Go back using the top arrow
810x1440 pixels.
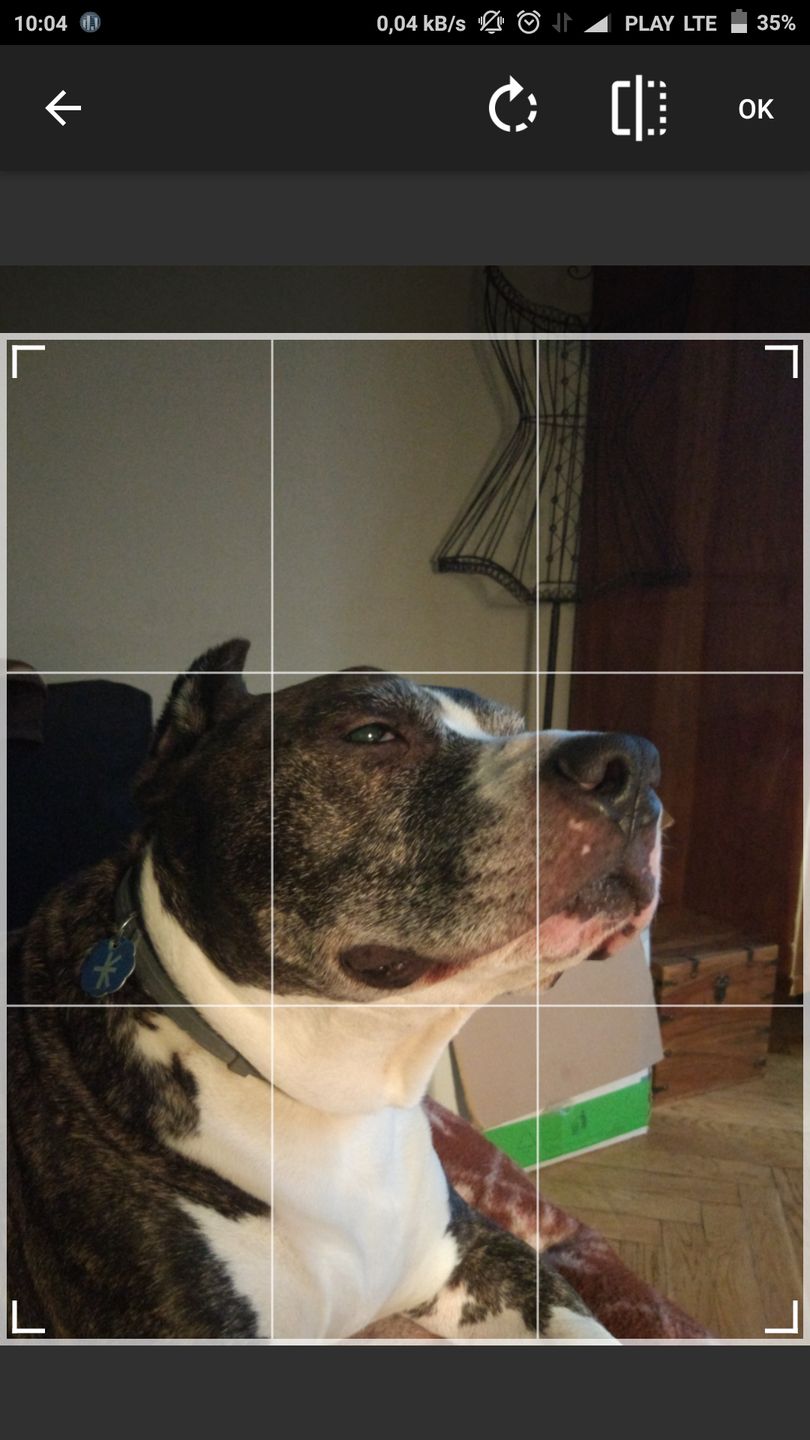point(62,108)
